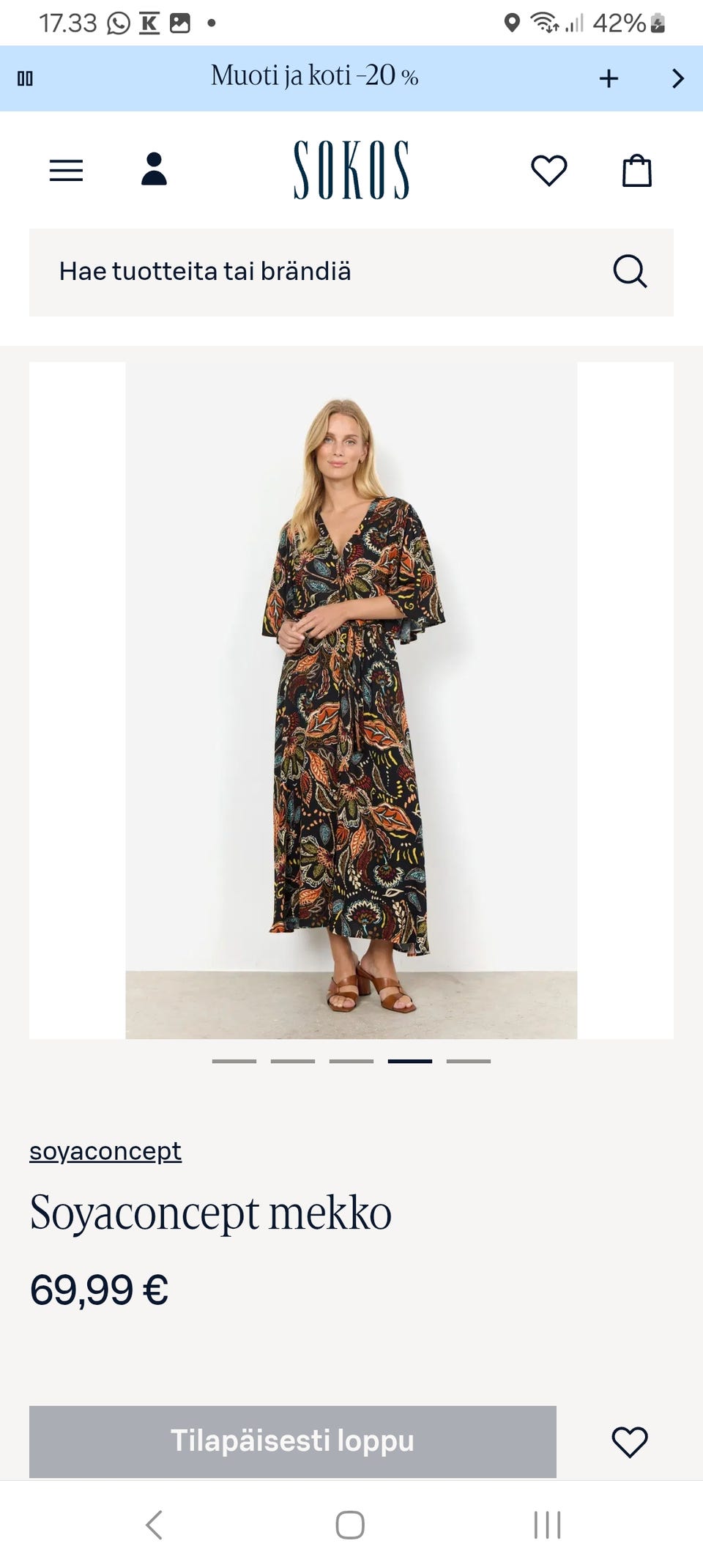Jump to the fifth product image
Viewport: 703px width, 1568px height.
pos(469,1061)
